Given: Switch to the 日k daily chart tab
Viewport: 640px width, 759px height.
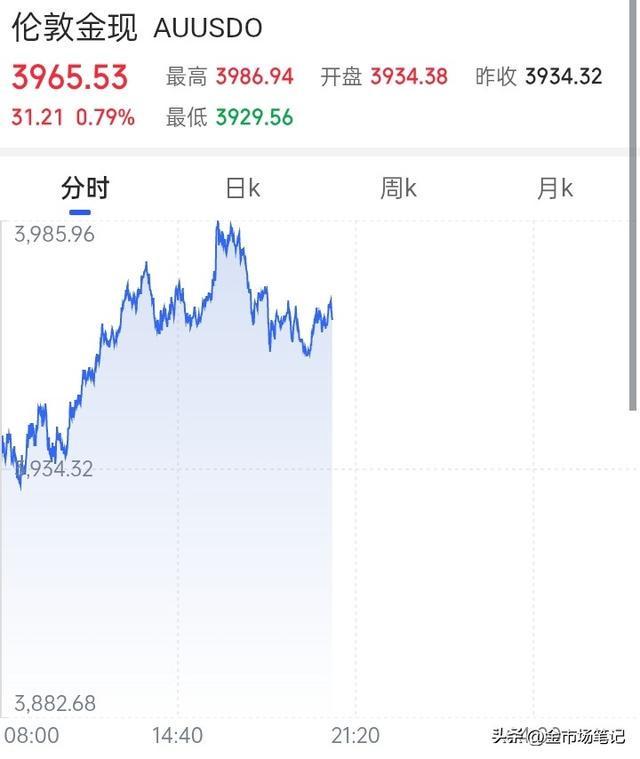Looking at the screenshot, I should click(242, 188).
